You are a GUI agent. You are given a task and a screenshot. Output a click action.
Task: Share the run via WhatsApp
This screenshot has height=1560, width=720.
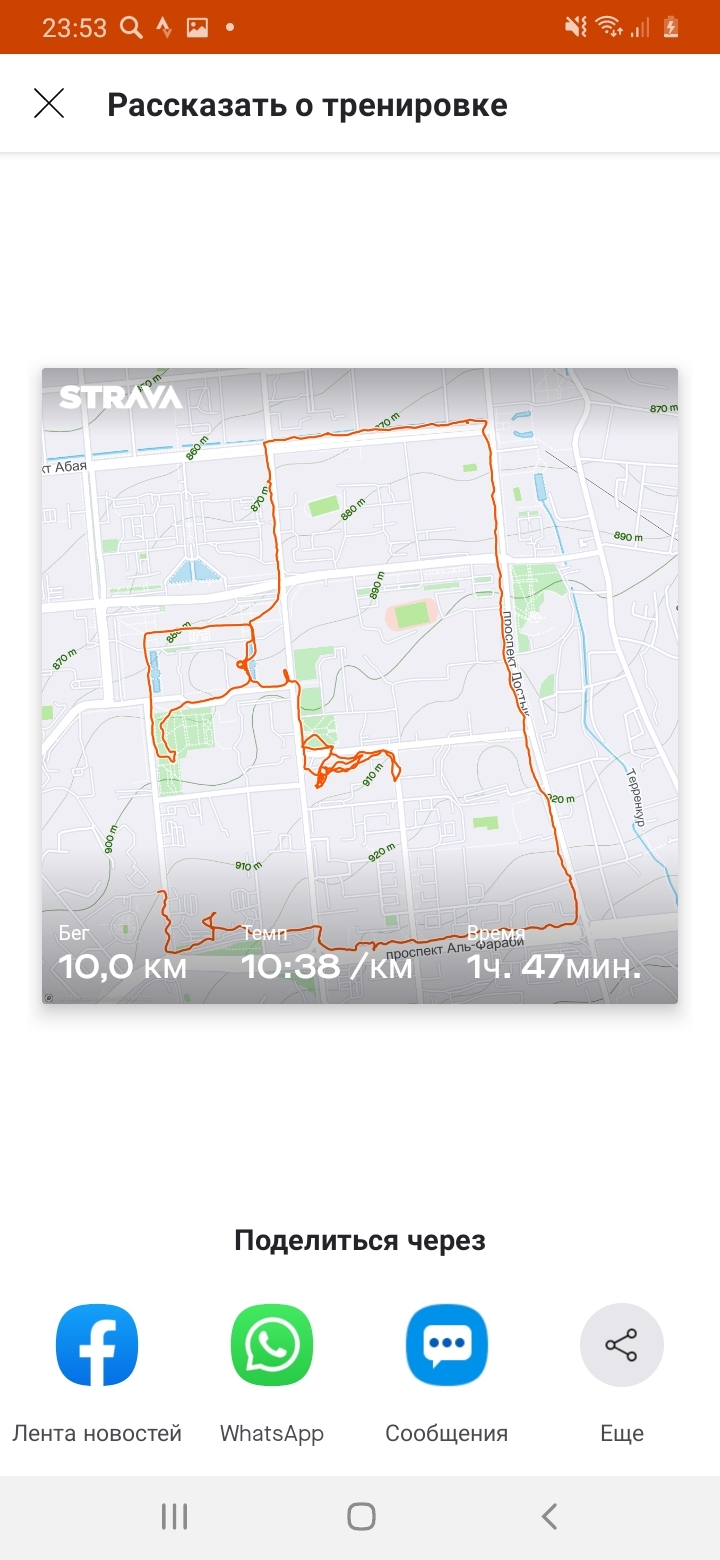pyautogui.click(x=272, y=1345)
